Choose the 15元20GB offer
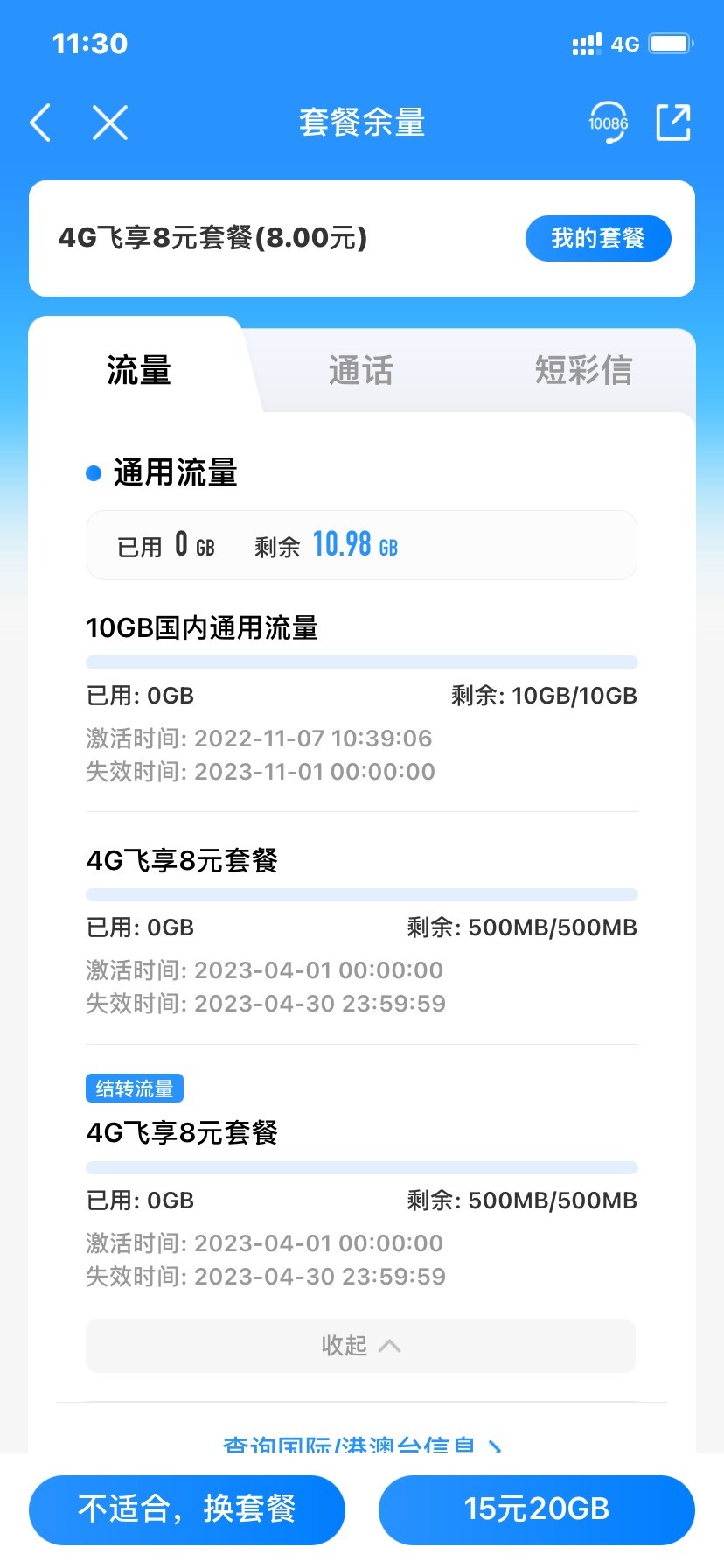 click(537, 1509)
